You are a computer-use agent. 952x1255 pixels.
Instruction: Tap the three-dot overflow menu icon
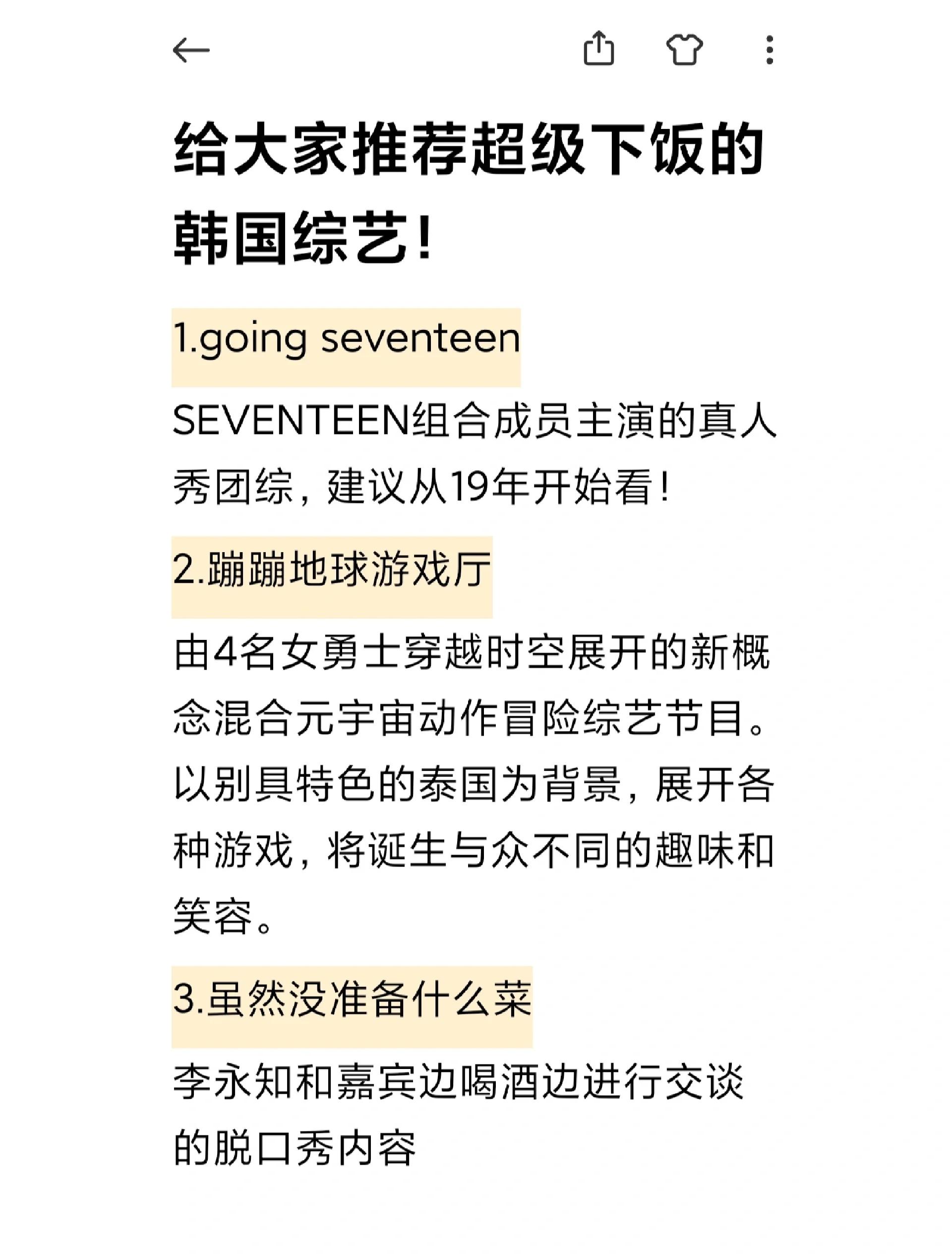(x=769, y=51)
